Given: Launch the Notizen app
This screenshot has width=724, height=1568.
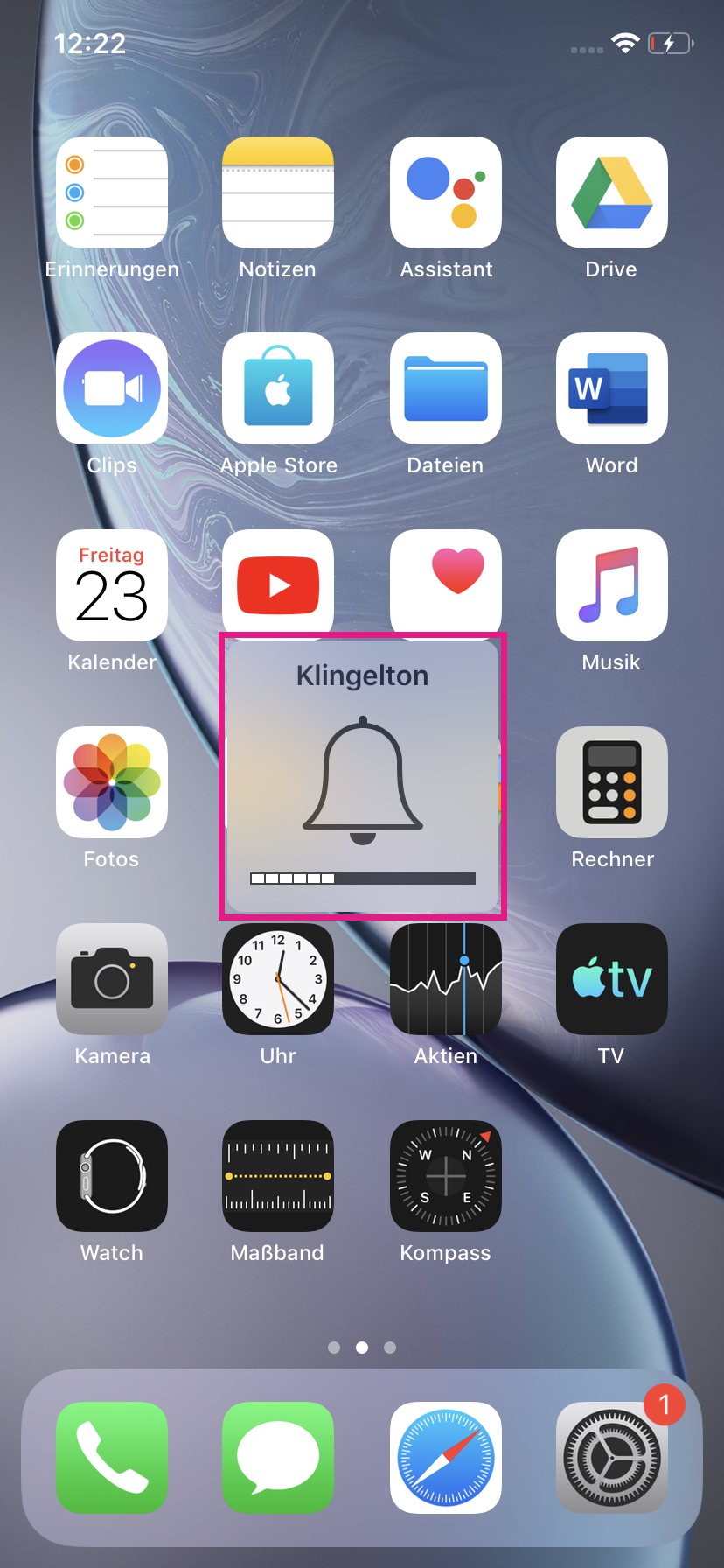Looking at the screenshot, I should coord(278,192).
